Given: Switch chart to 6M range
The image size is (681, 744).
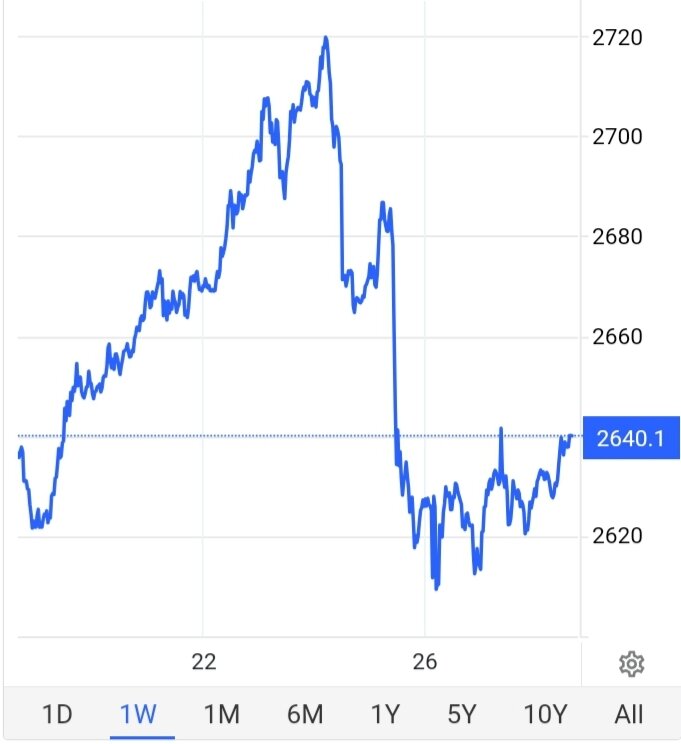Looking at the screenshot, I should 304,714.
